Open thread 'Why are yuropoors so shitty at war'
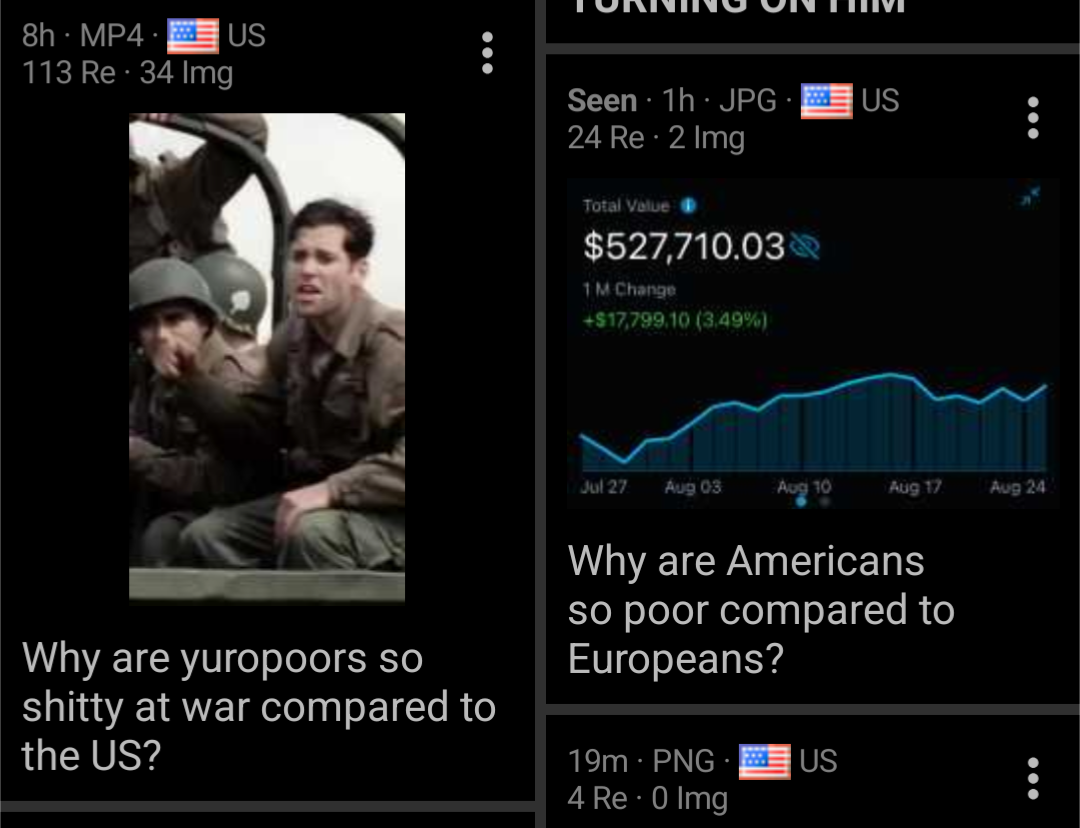 point(259,707)
